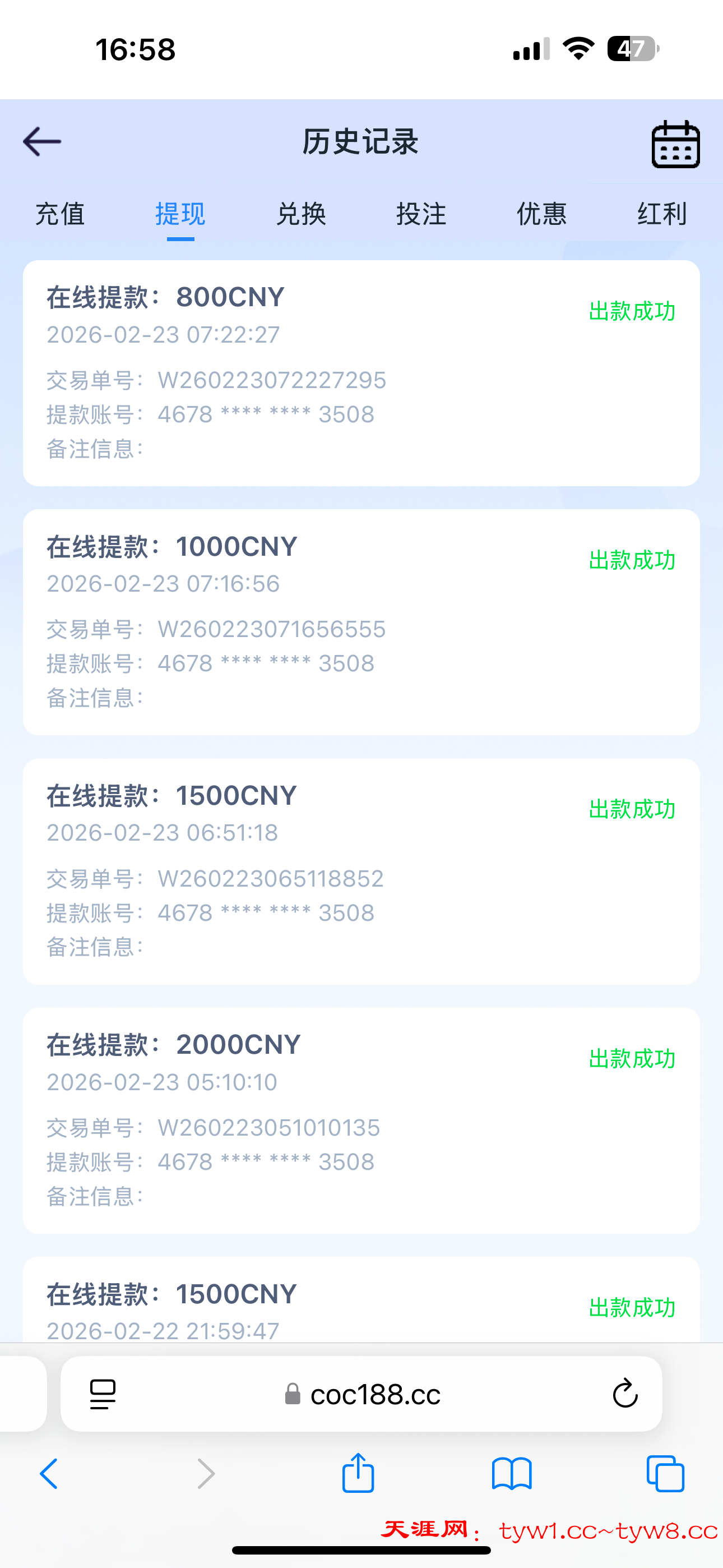Open the calendar date filter

tap(675, 144)
